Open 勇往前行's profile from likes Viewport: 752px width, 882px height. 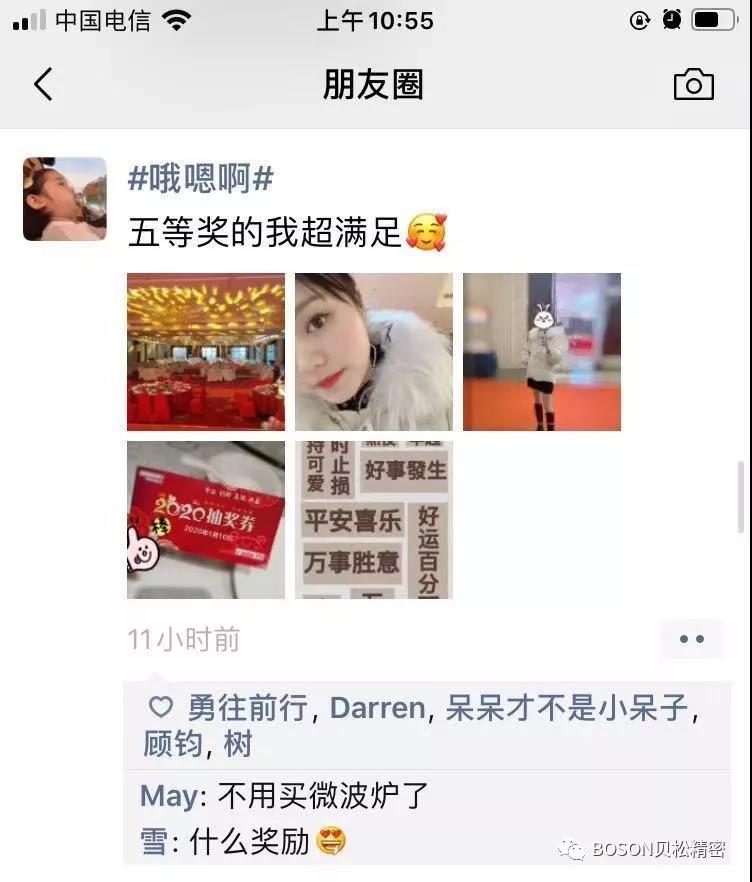coord(247,709)
